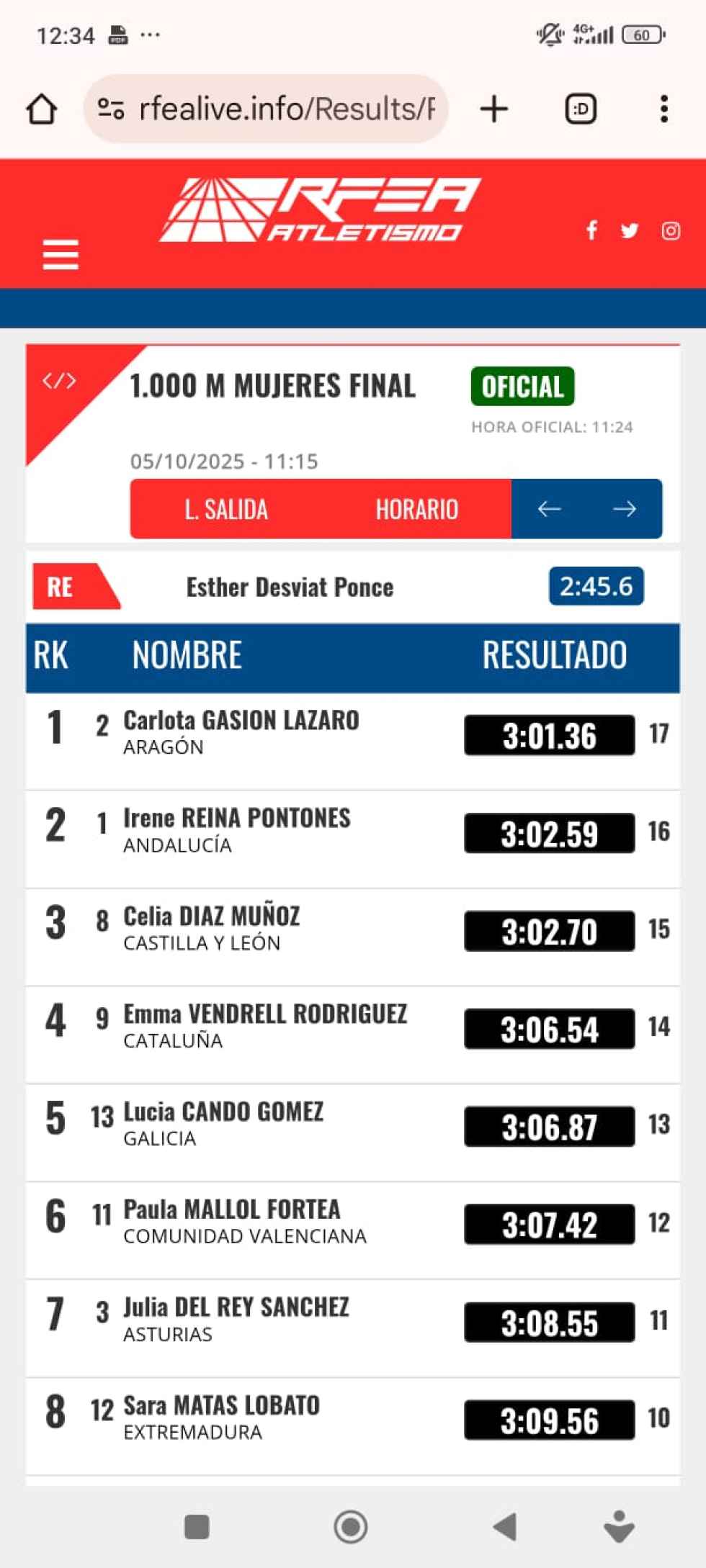706x1568 pixels.
Task: Tap the system back button
Action: pos(504,1526)
